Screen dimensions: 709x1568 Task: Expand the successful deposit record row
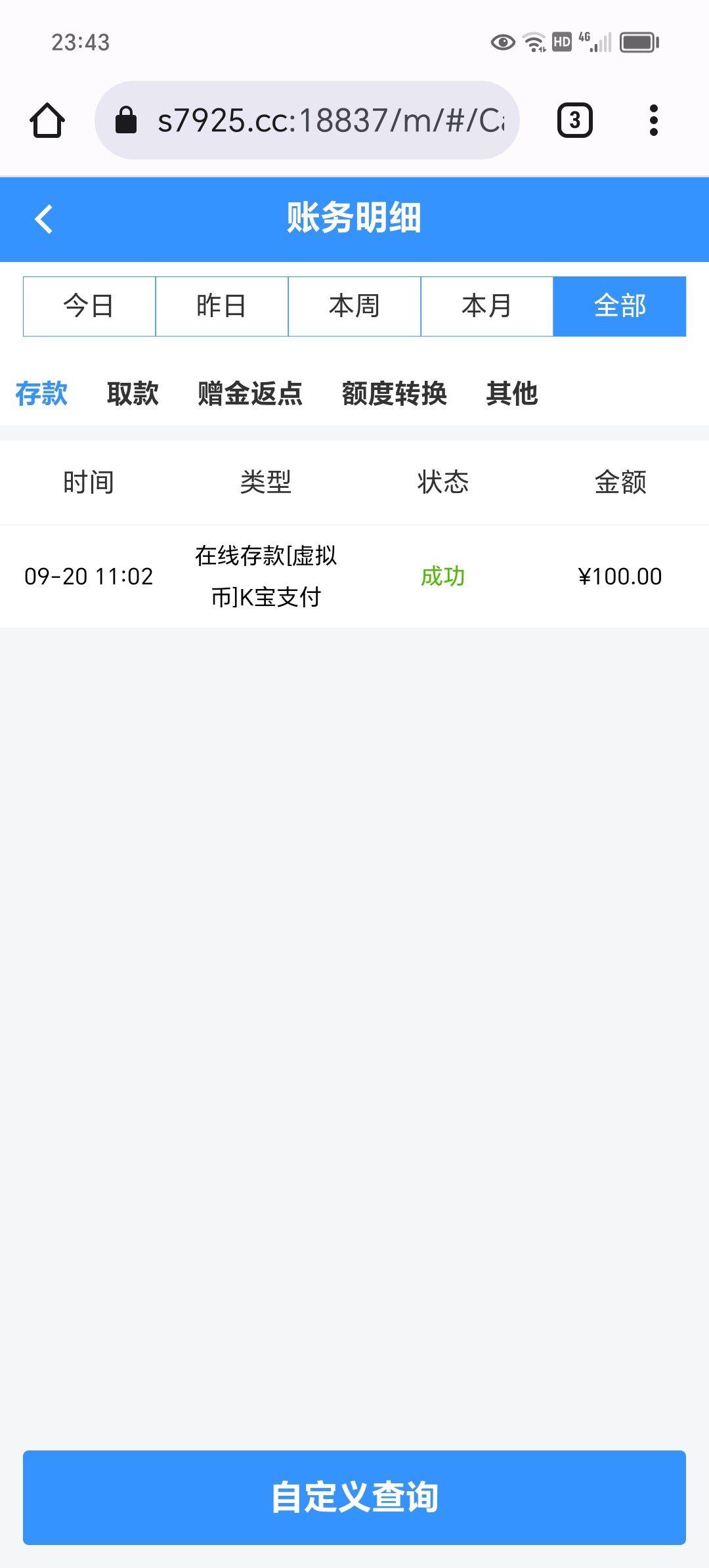tap(354, 577)
